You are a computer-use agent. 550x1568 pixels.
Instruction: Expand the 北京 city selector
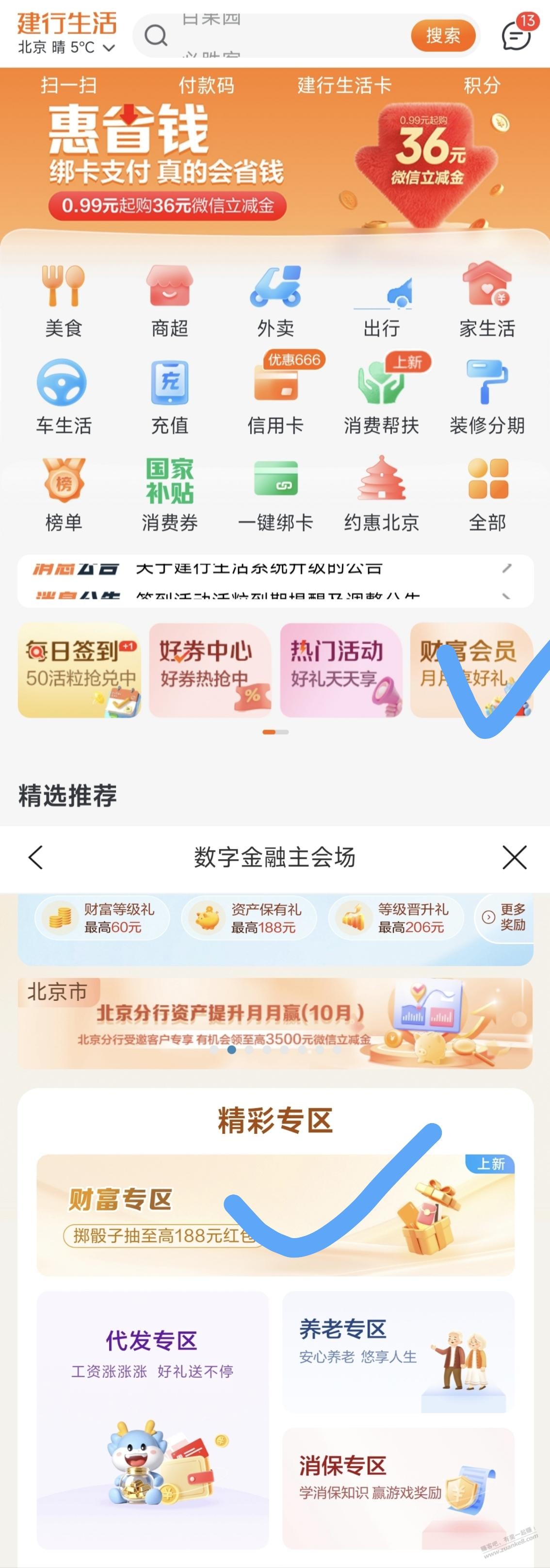[65, 48]
